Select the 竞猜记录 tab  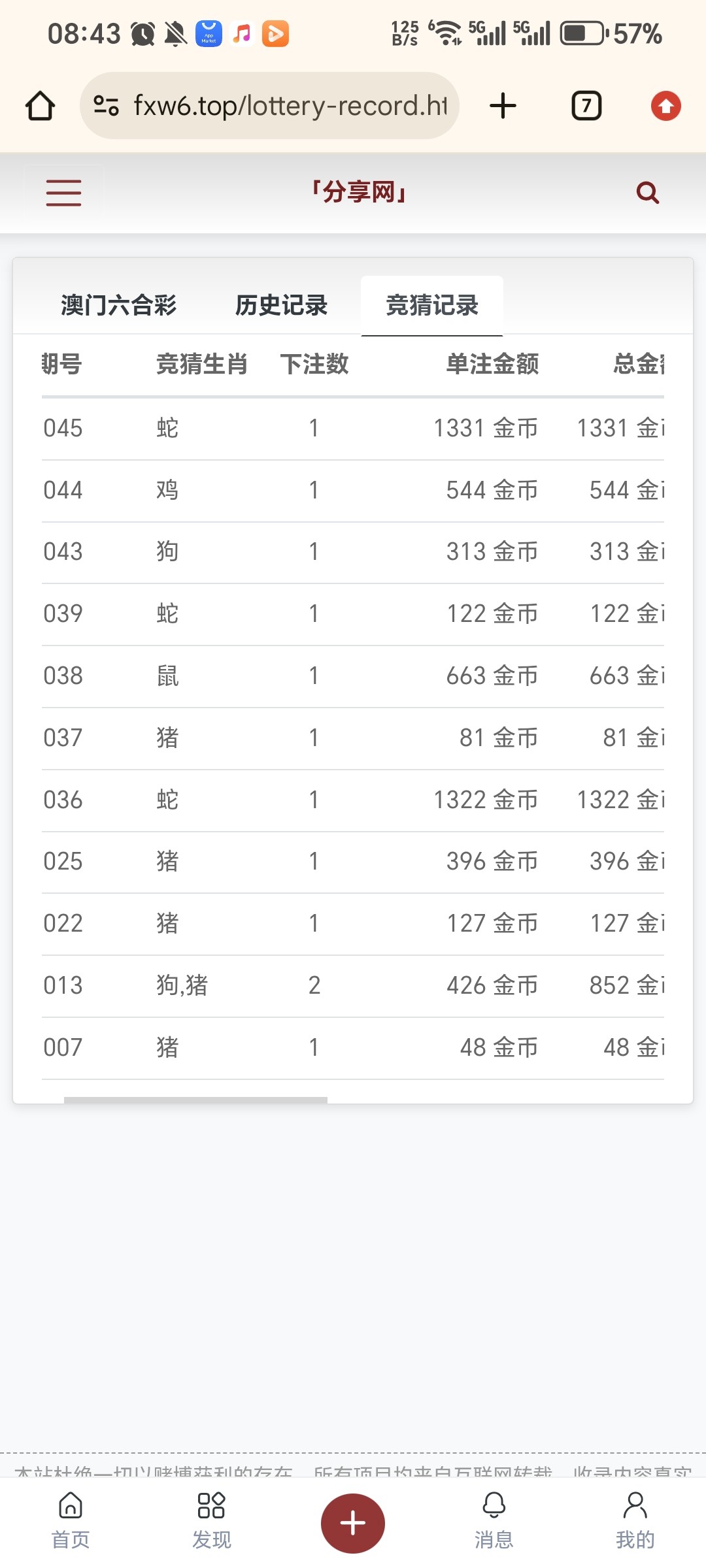pos(431,304)
